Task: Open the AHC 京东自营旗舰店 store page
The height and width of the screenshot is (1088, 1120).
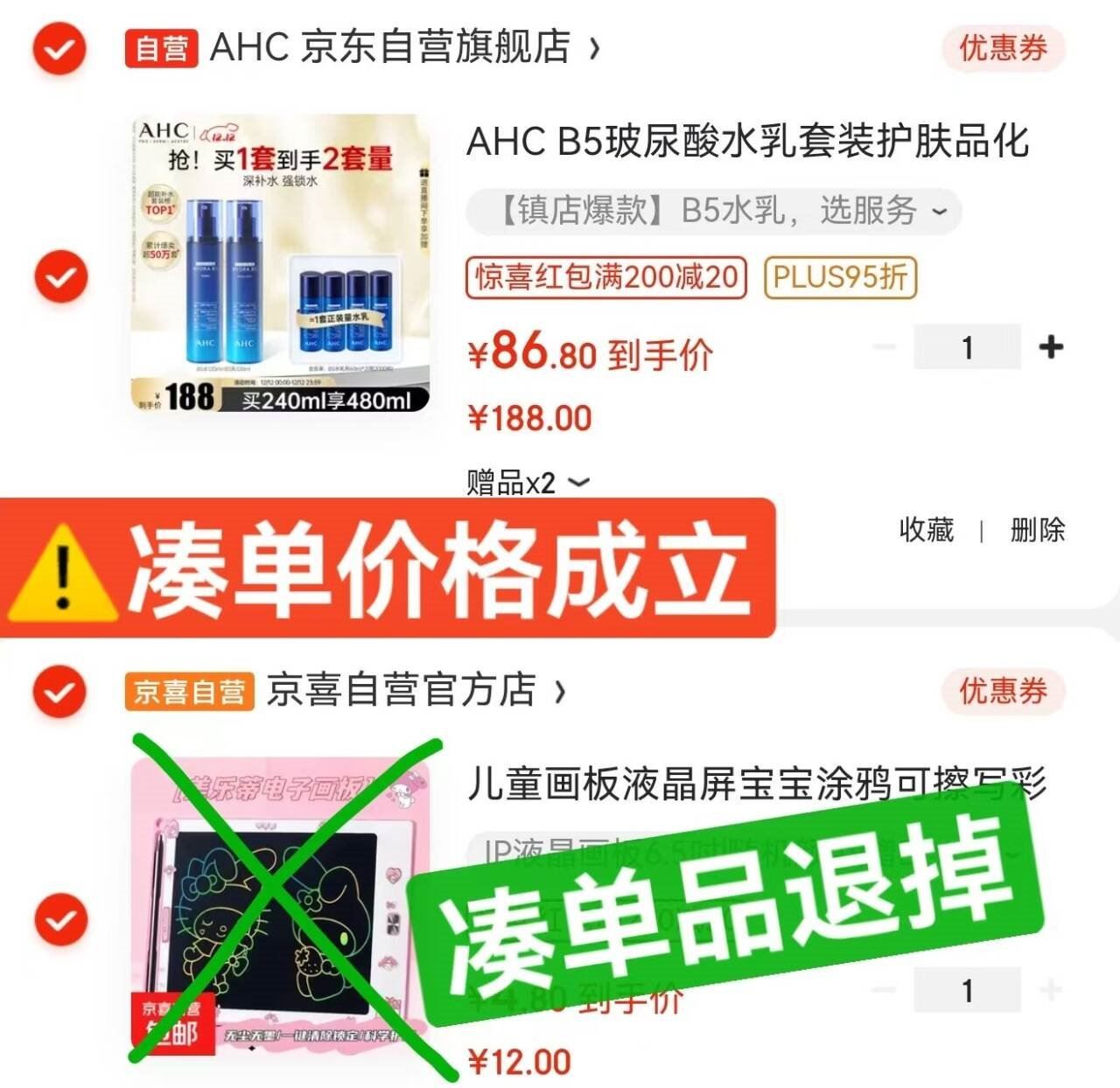Action: pos(405,47)
